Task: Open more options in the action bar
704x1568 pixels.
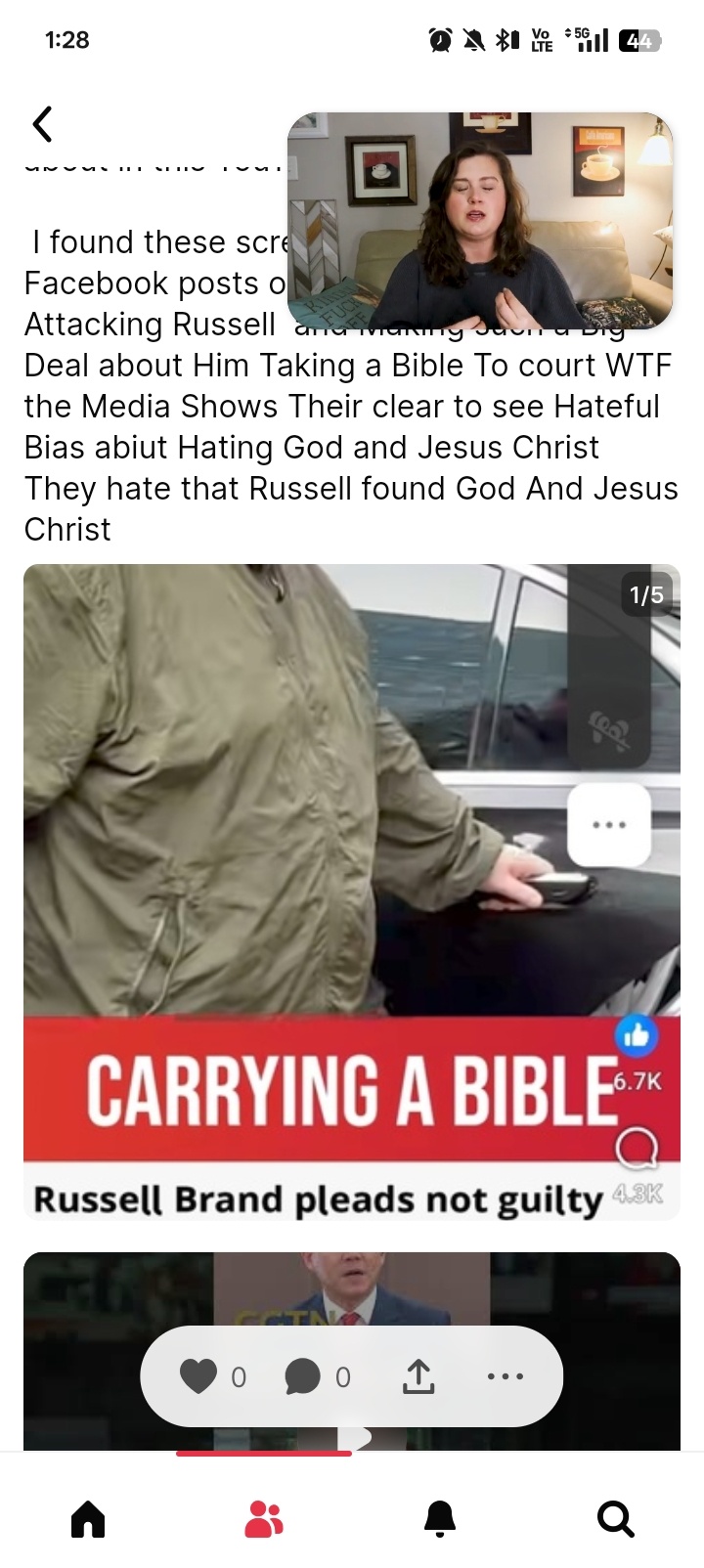Action: 505,1376
